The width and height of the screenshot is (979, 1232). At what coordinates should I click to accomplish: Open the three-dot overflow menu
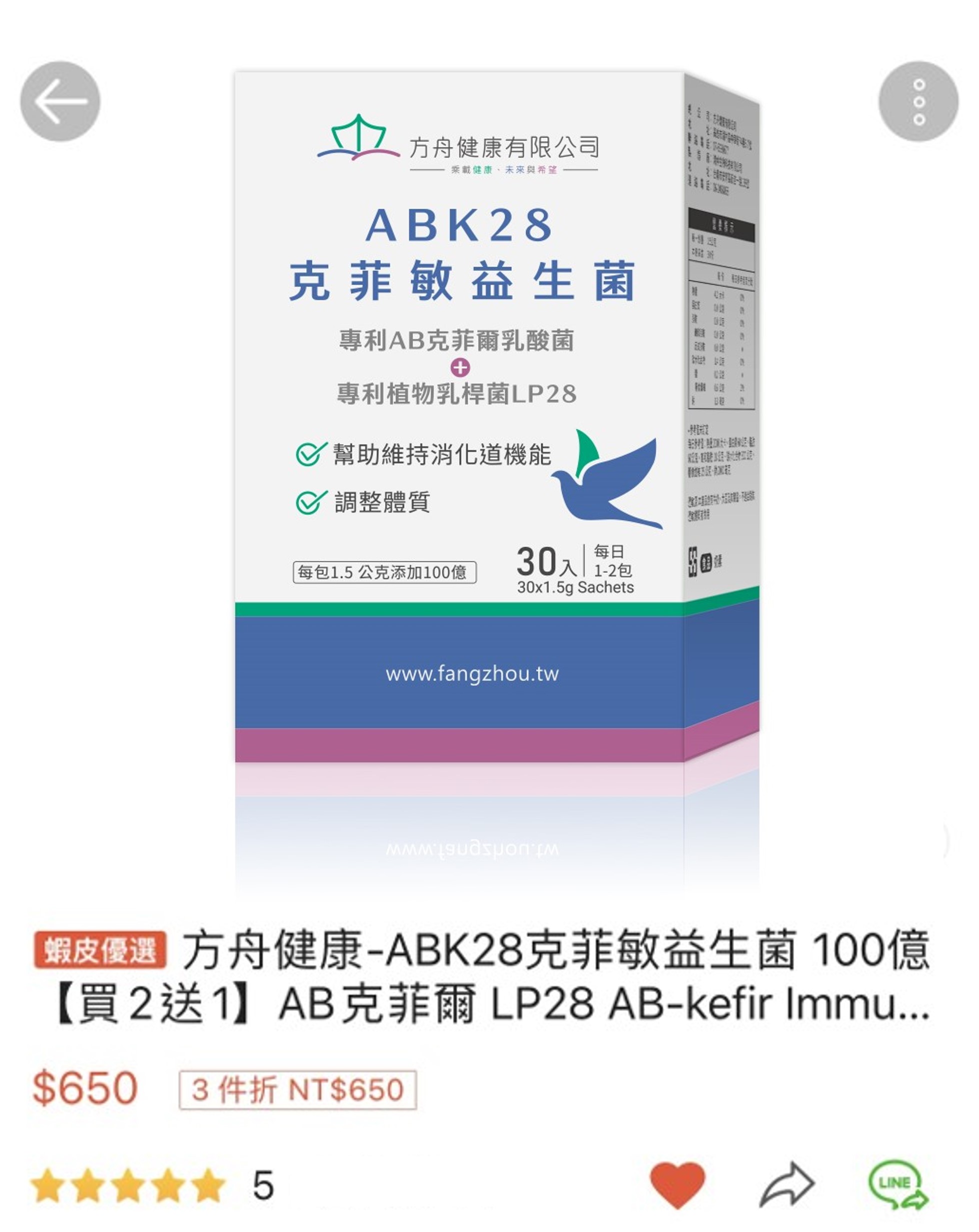click(x=918, y=102)
